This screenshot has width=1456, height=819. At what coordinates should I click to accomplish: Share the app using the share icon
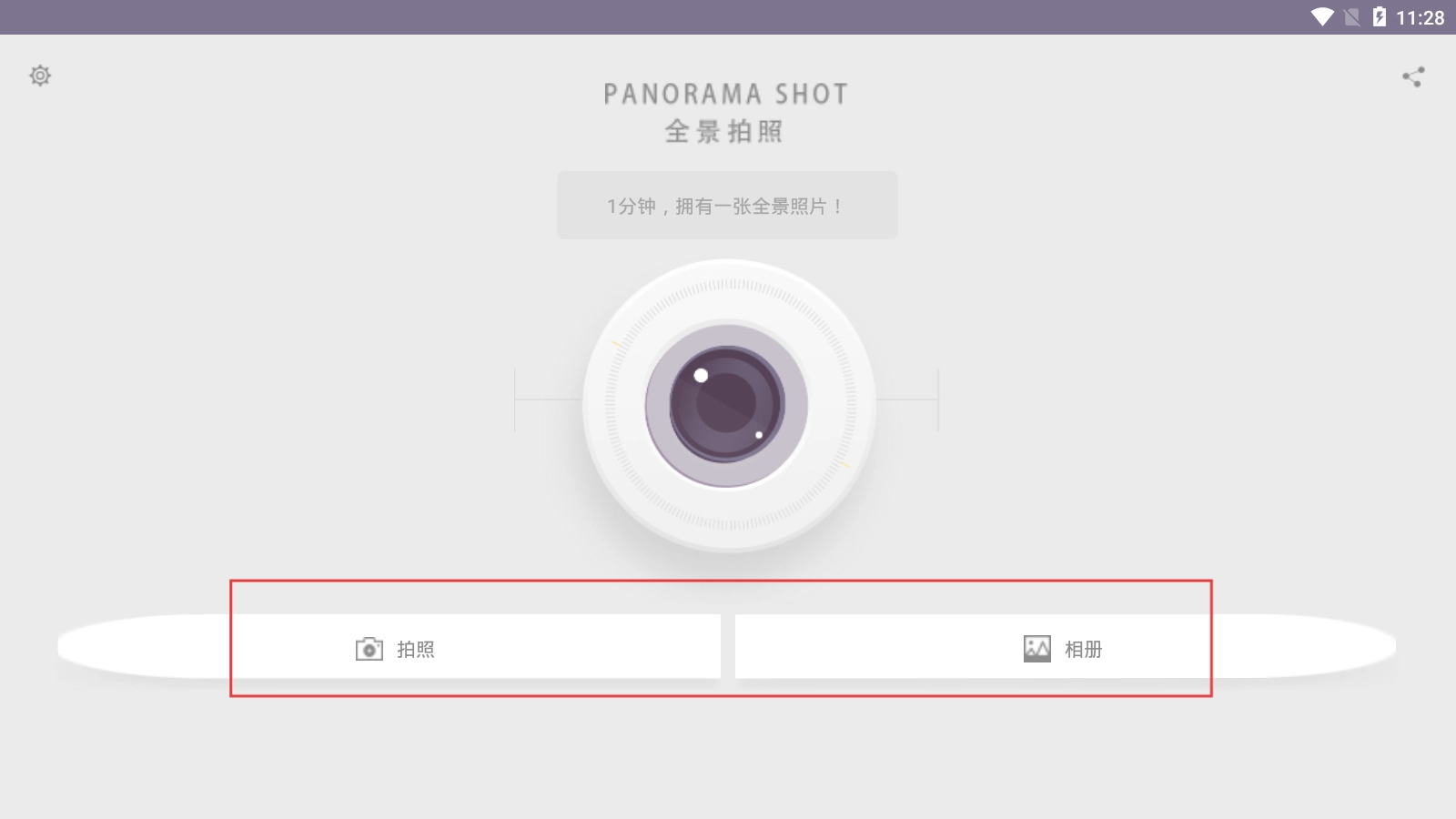pos(1412,77)
